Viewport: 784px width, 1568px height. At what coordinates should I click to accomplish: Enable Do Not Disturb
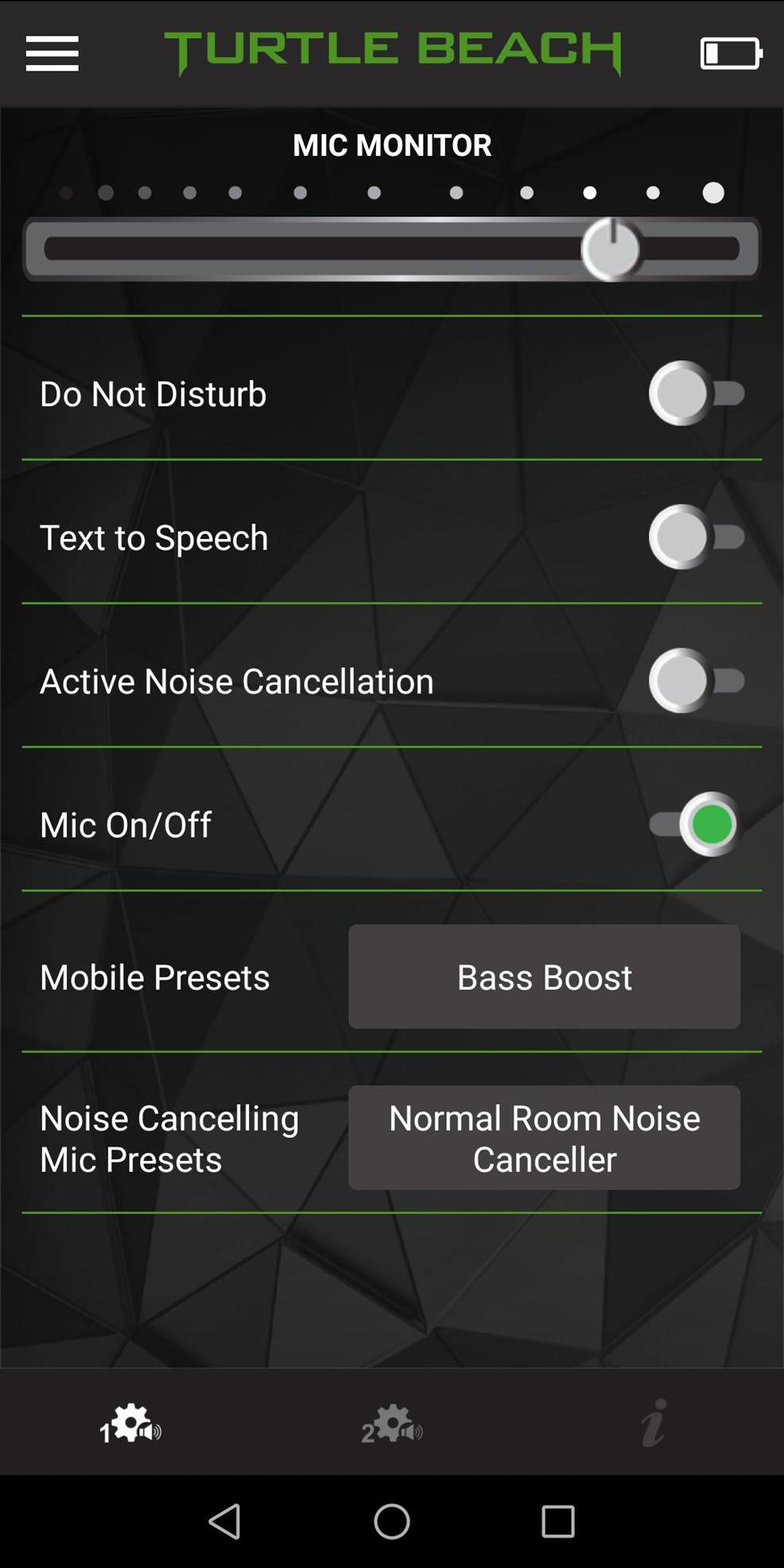tap(696, 394)
